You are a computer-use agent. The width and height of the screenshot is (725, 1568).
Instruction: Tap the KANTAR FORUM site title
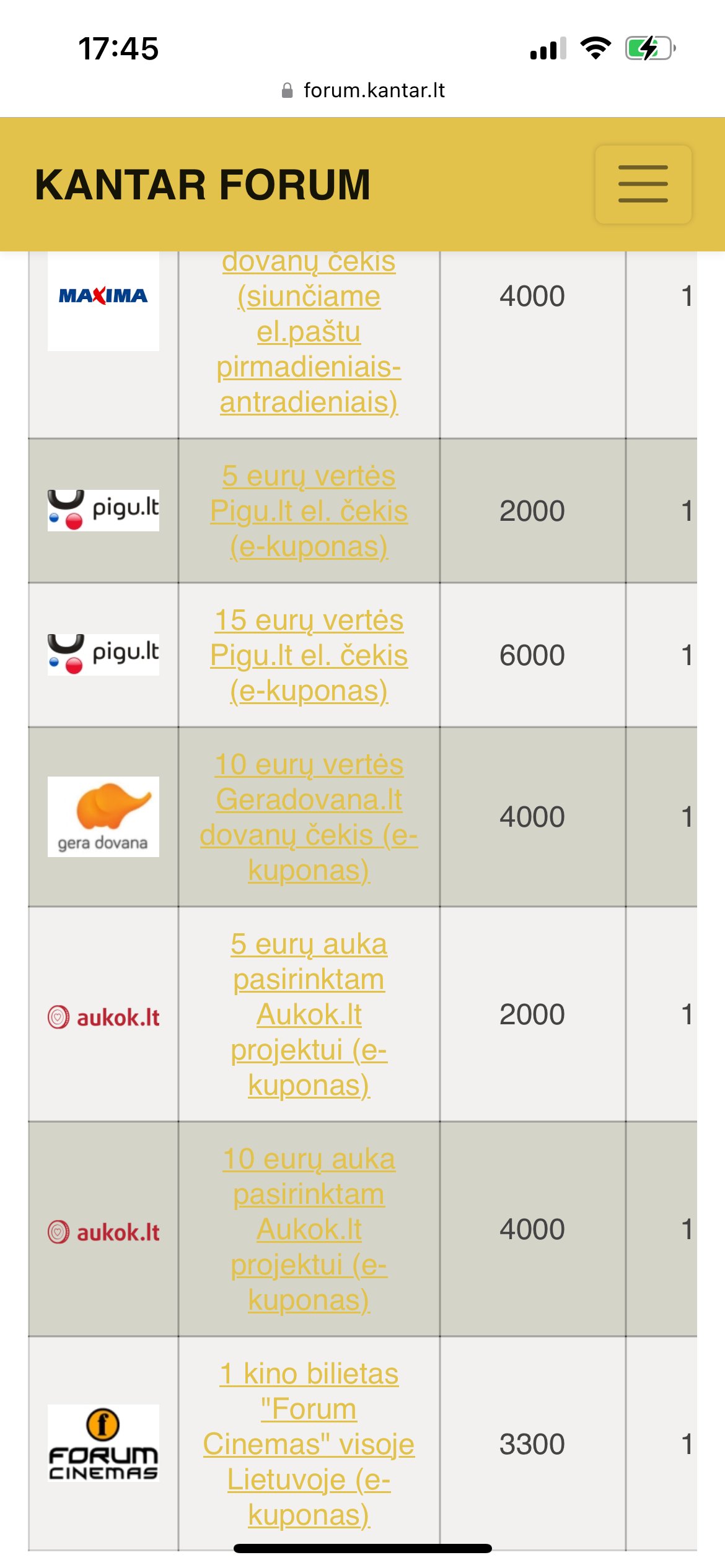click(203, 185)
